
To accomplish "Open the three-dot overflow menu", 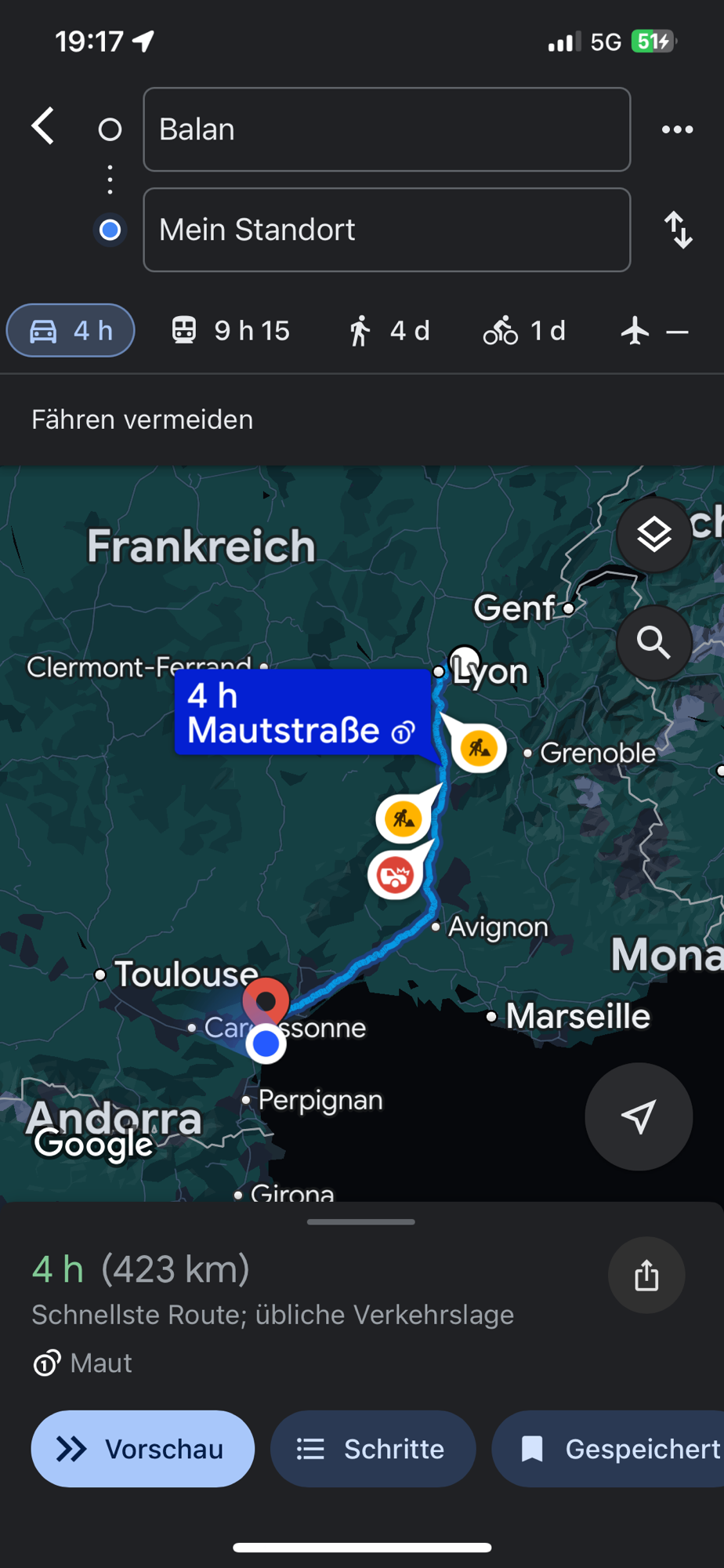I will point(677,129).
